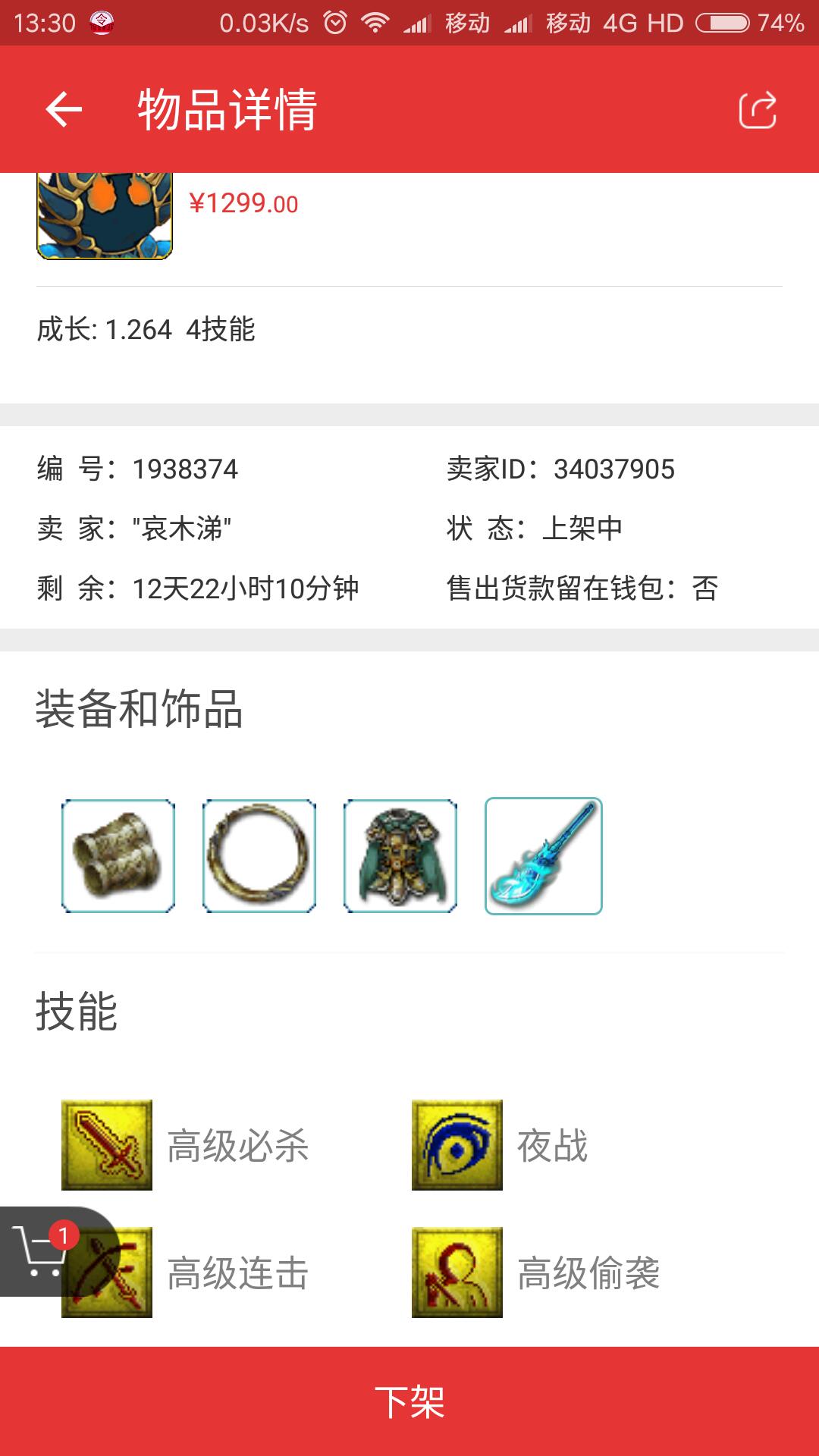Open the floating shopping cart
Image resolution: width=819 pixels, height=1456 pixels.
pos(42,1251)
